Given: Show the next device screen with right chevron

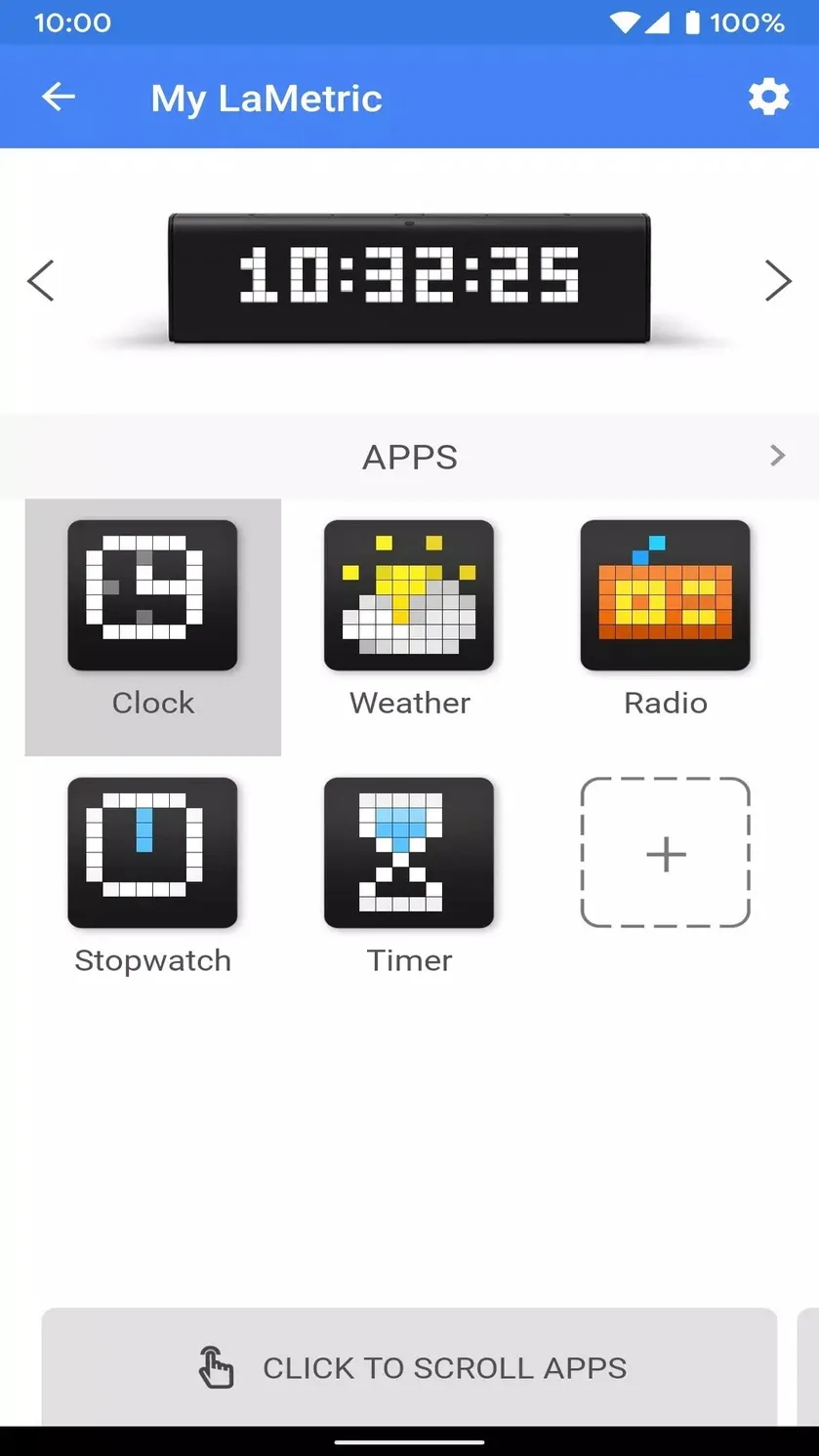Looking at the screenshot, I should [778, 280].
